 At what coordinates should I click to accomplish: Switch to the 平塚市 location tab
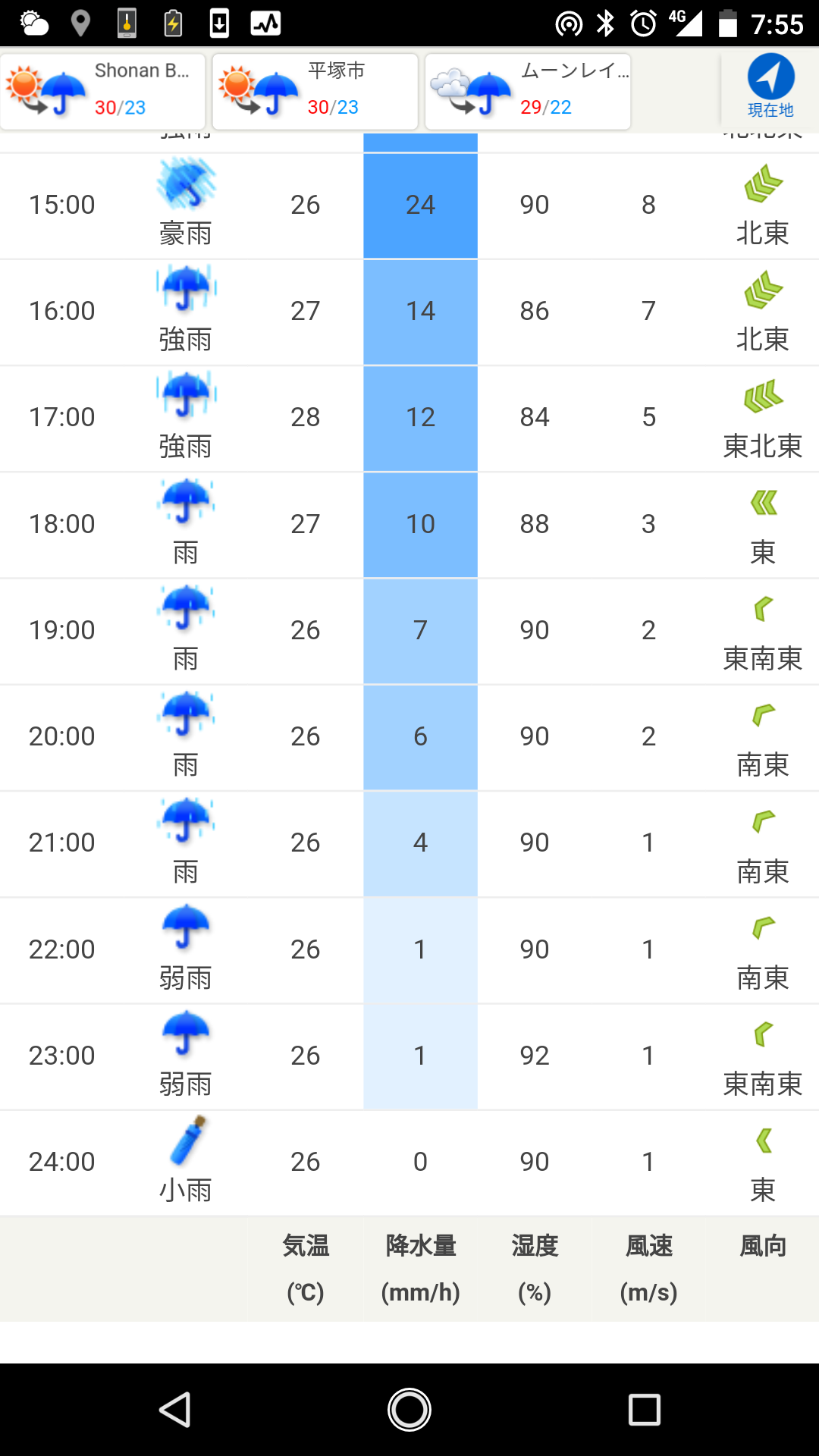point(315,91)
